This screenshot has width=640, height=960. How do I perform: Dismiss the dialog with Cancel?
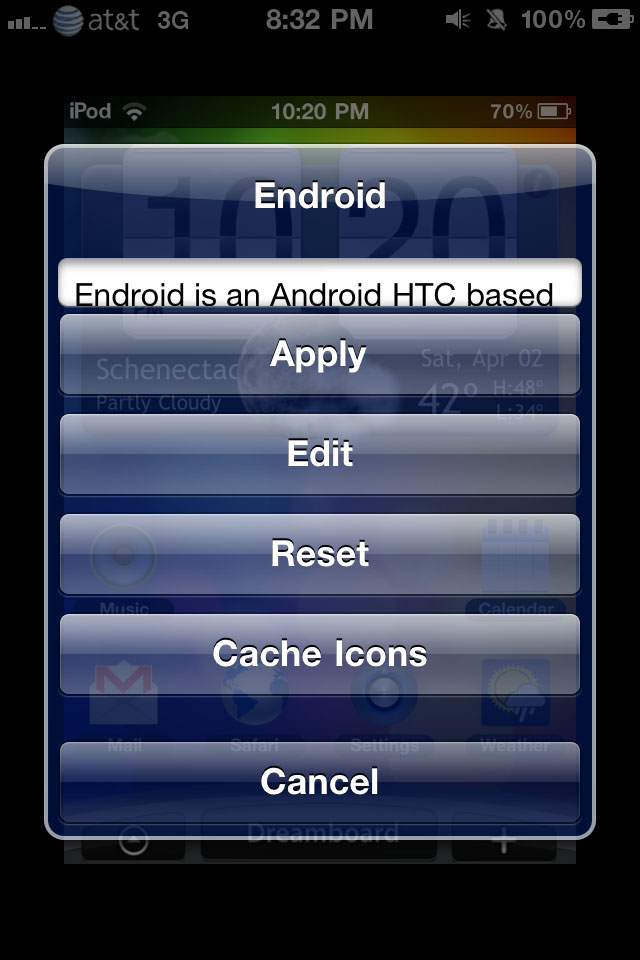pos(320,782)
